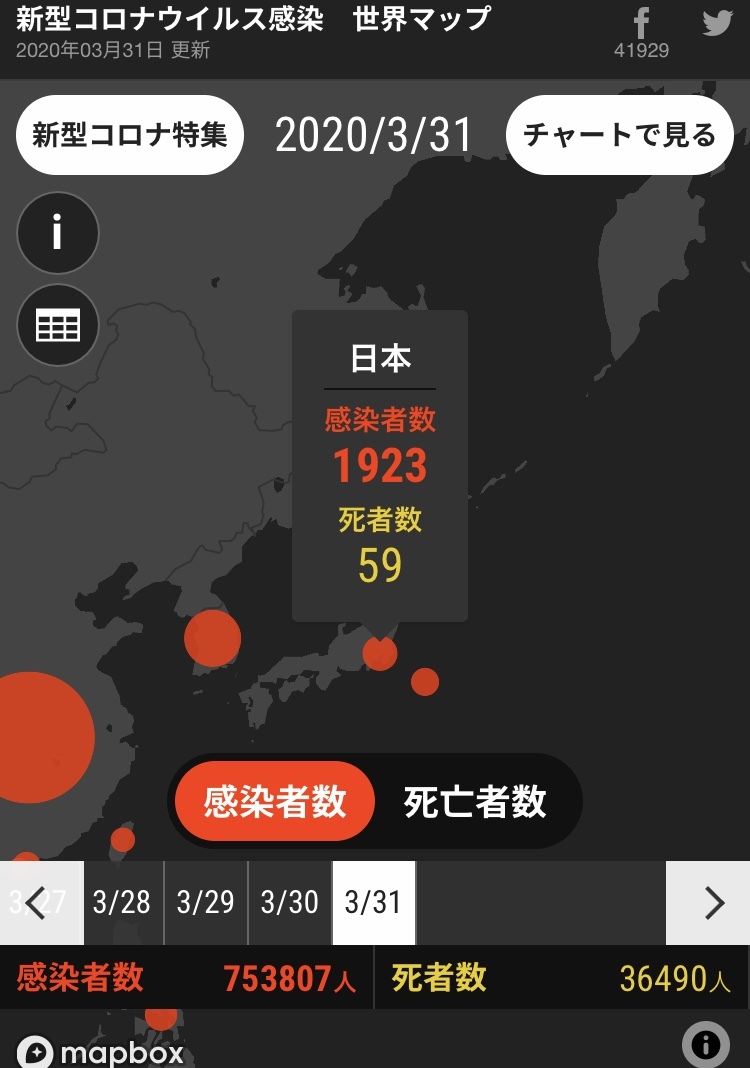The image size is (750, 1068).
Task: Open the 新型コロナ特集 page
Action: point(130,135)
